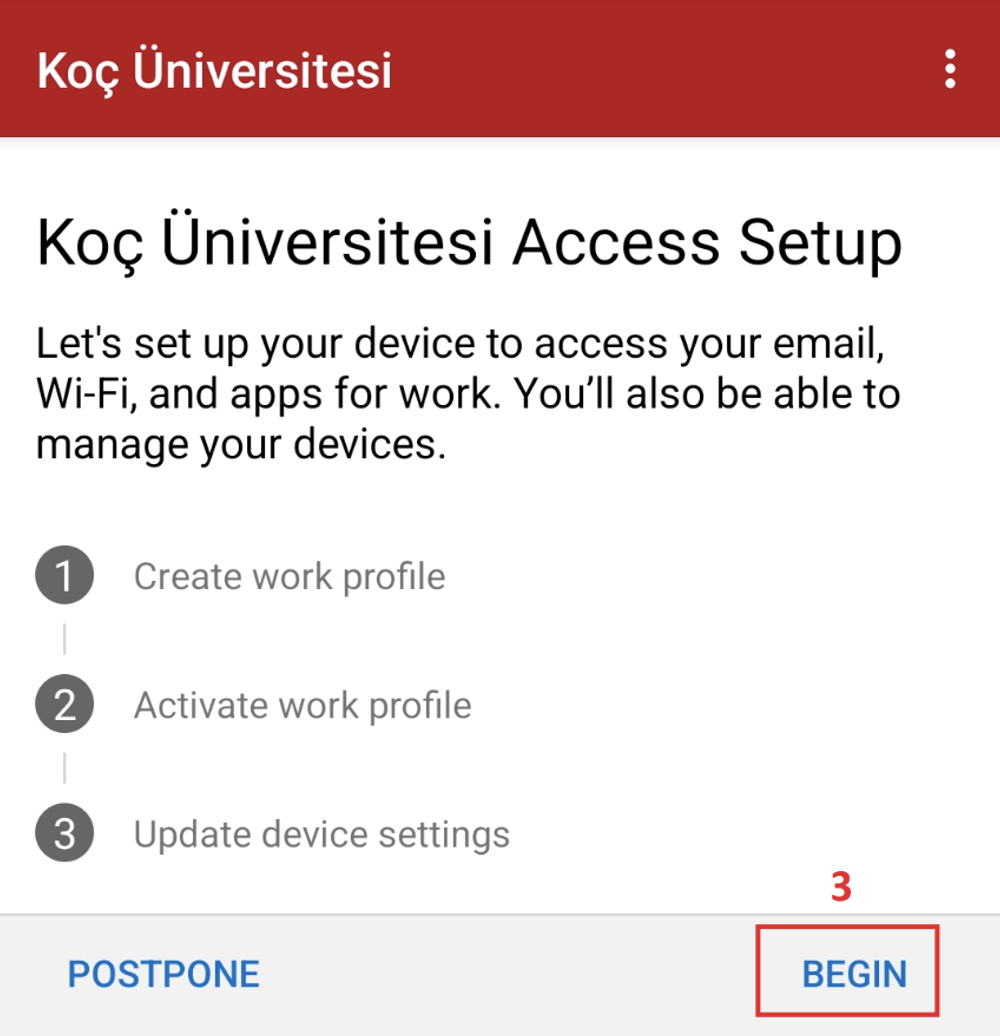Click POSTPONE to delay setup
Screen dimensions: 1000x1036
pos(163,973)
